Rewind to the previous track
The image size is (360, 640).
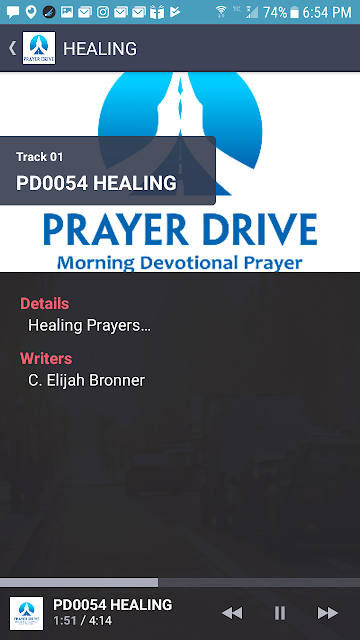click(x=232, y=613)
